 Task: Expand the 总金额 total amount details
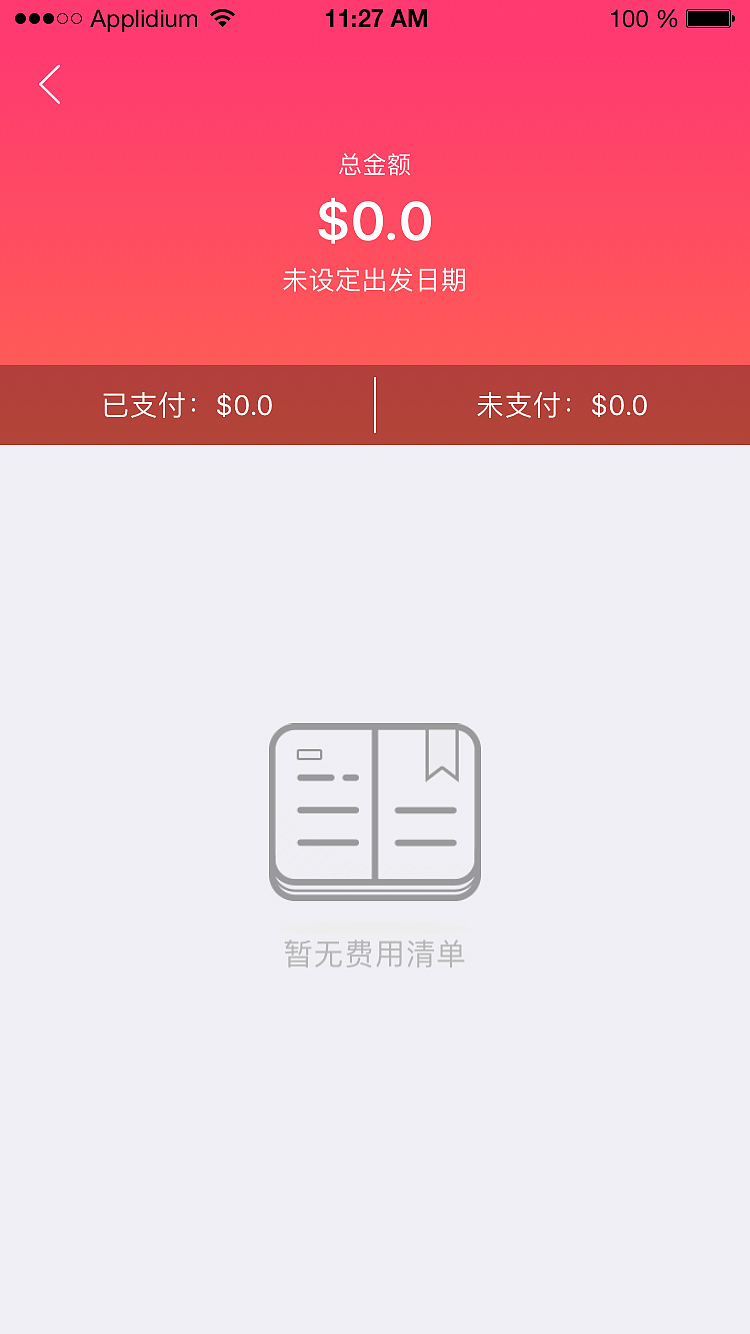click(375, 165)
